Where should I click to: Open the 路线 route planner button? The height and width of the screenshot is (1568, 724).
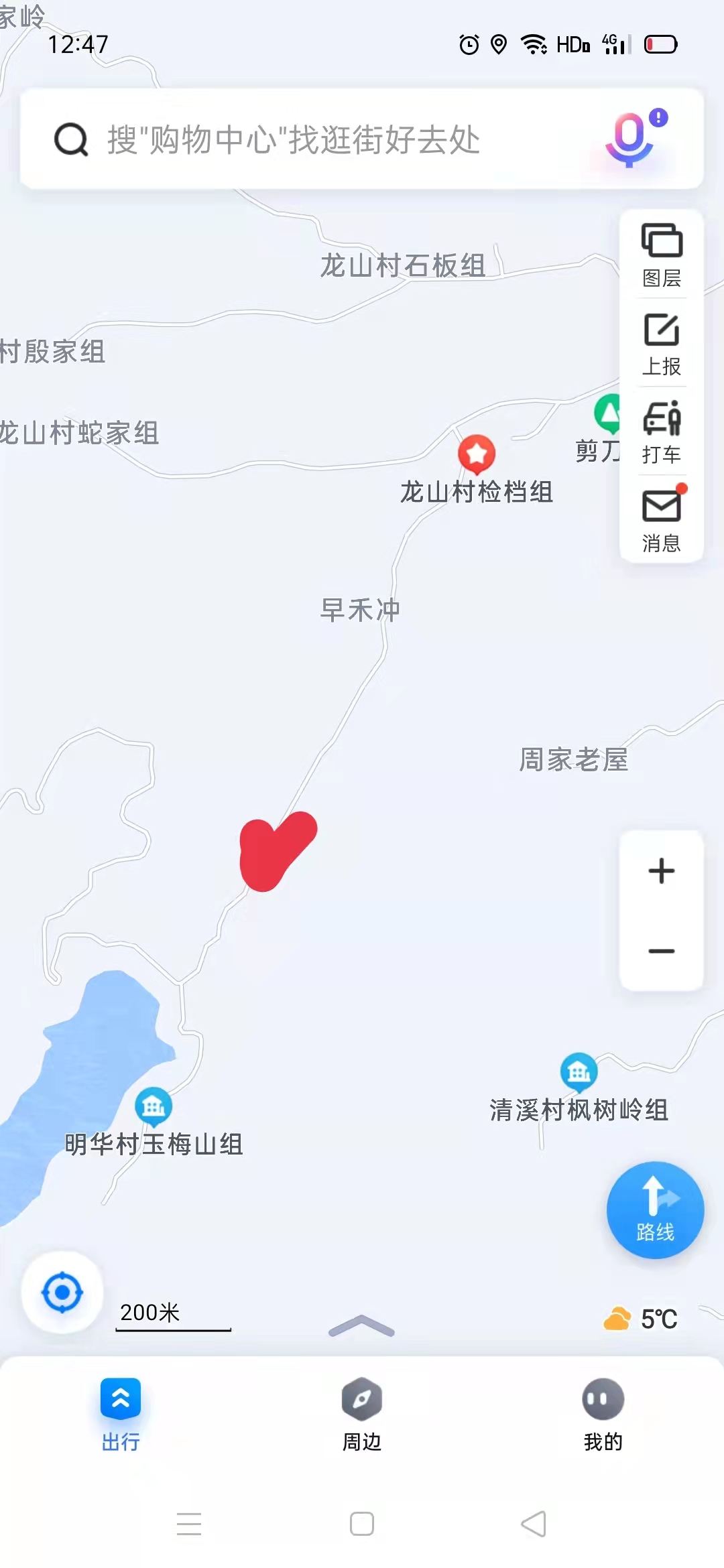(x=655, y=1210)
